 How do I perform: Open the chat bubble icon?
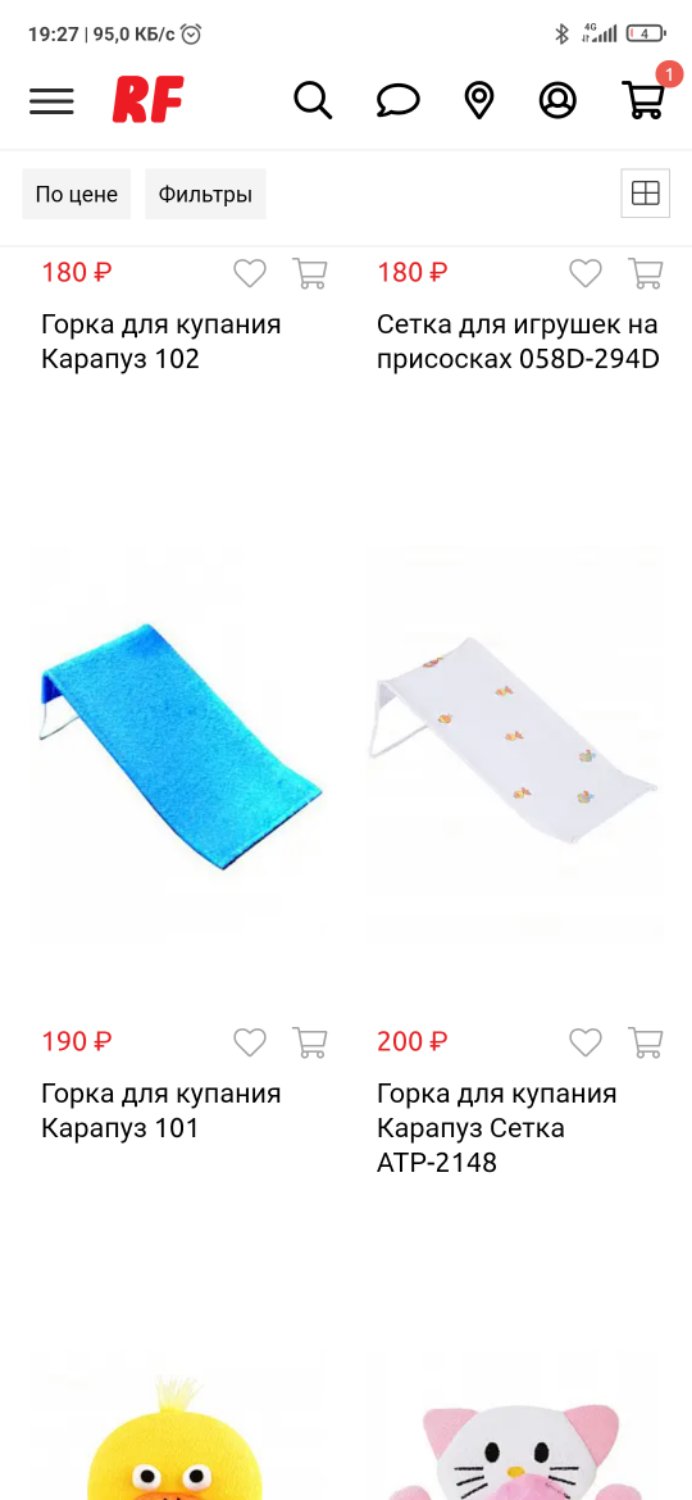[x=397, y=101]
